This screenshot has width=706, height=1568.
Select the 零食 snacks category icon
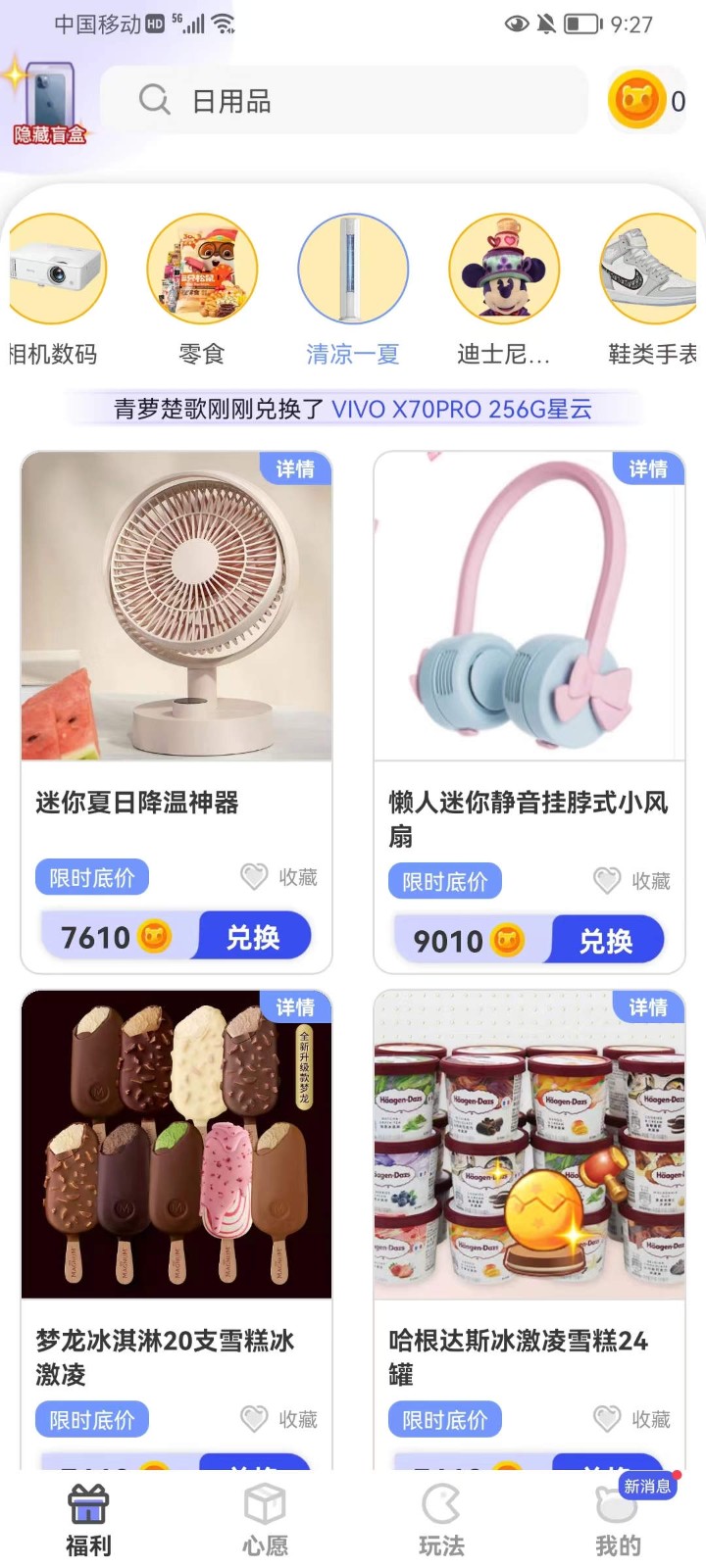point(203,269)
